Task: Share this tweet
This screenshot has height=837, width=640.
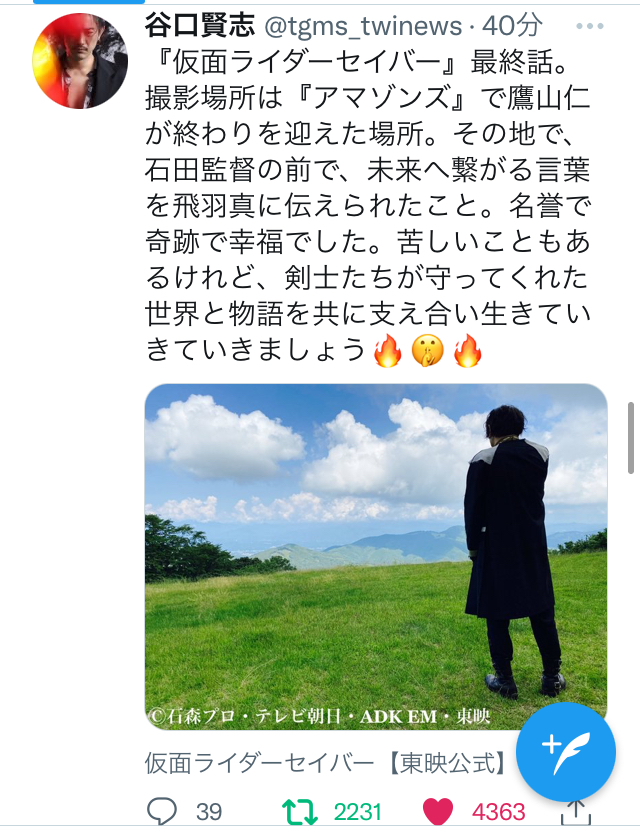Action: tap(573, 811)
